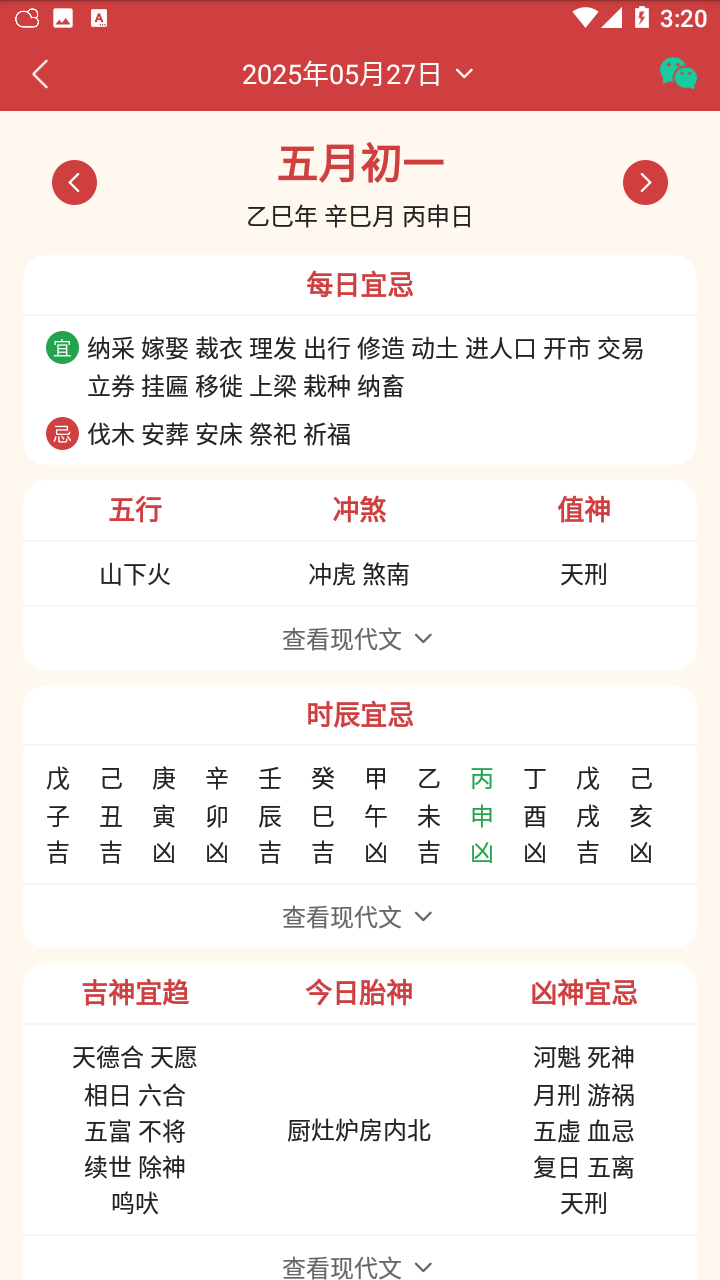Expand 查看现代文 under 时辰宜忌
This screenshot has width=720, height=1280.
(358, 917)
